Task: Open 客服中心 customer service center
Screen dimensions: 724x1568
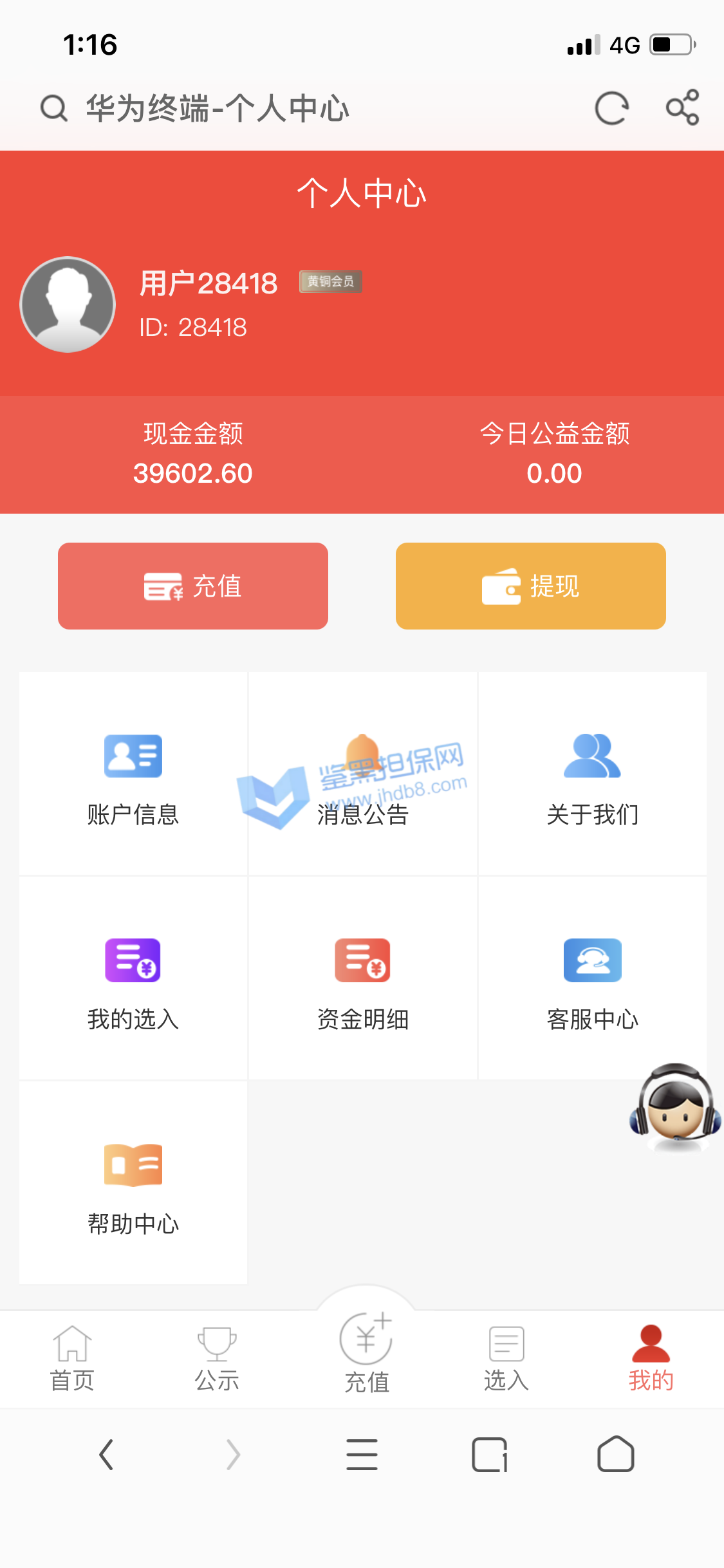Action: [x=592, y=980]
